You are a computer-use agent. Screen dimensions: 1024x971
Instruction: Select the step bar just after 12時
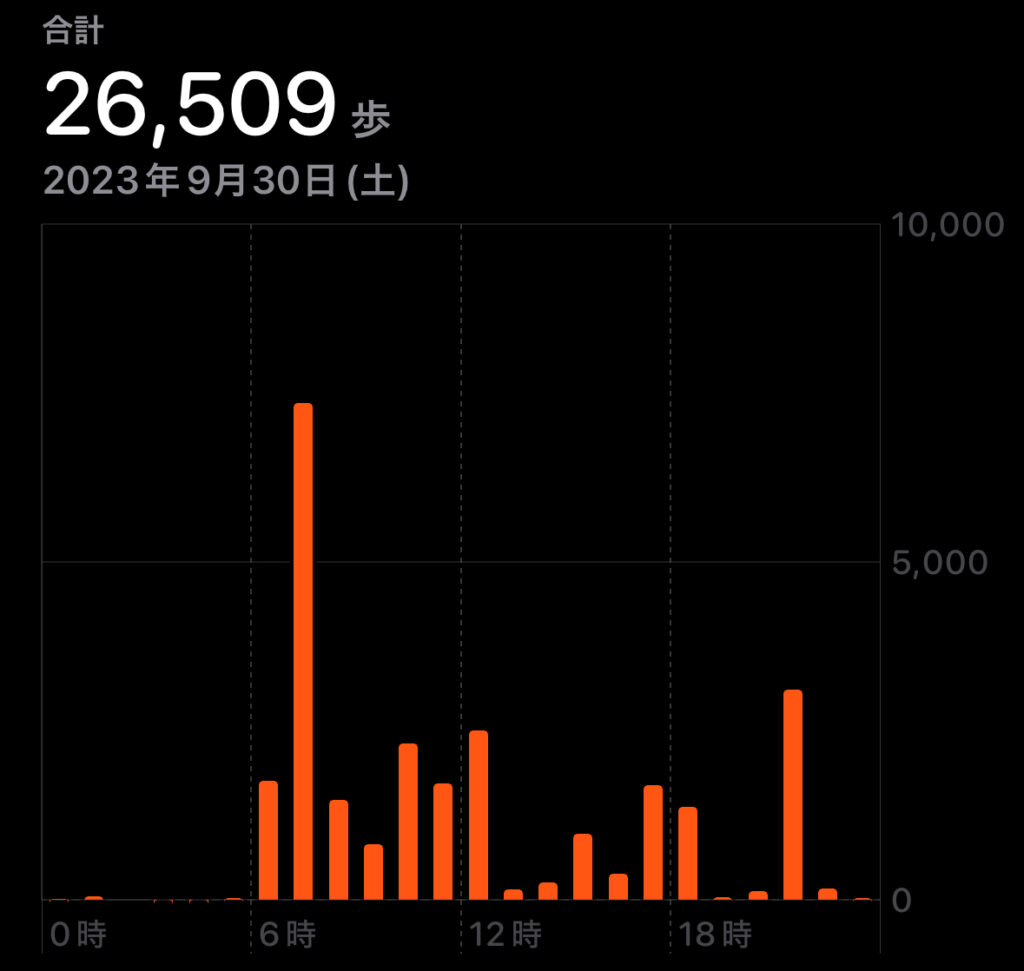478,815
